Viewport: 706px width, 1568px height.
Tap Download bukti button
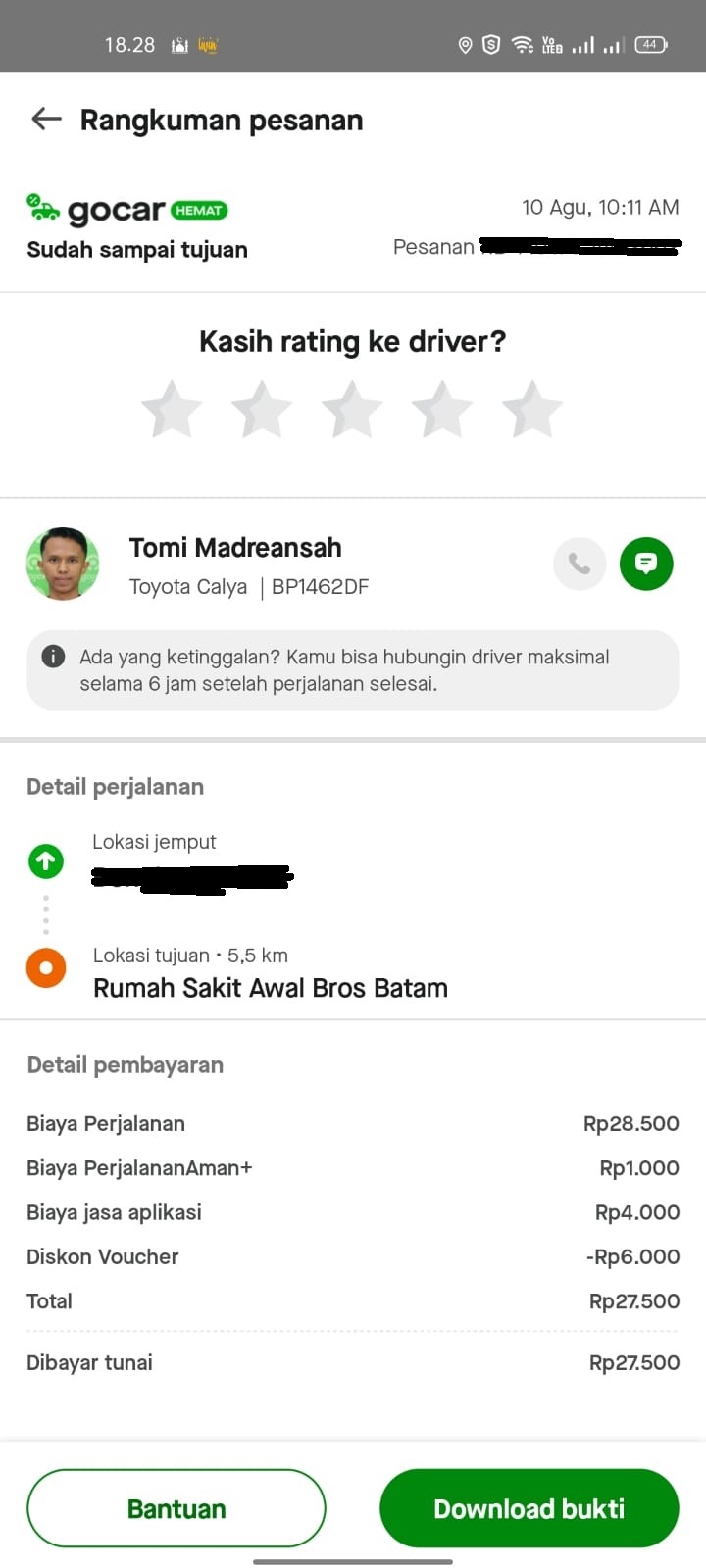529,1508
